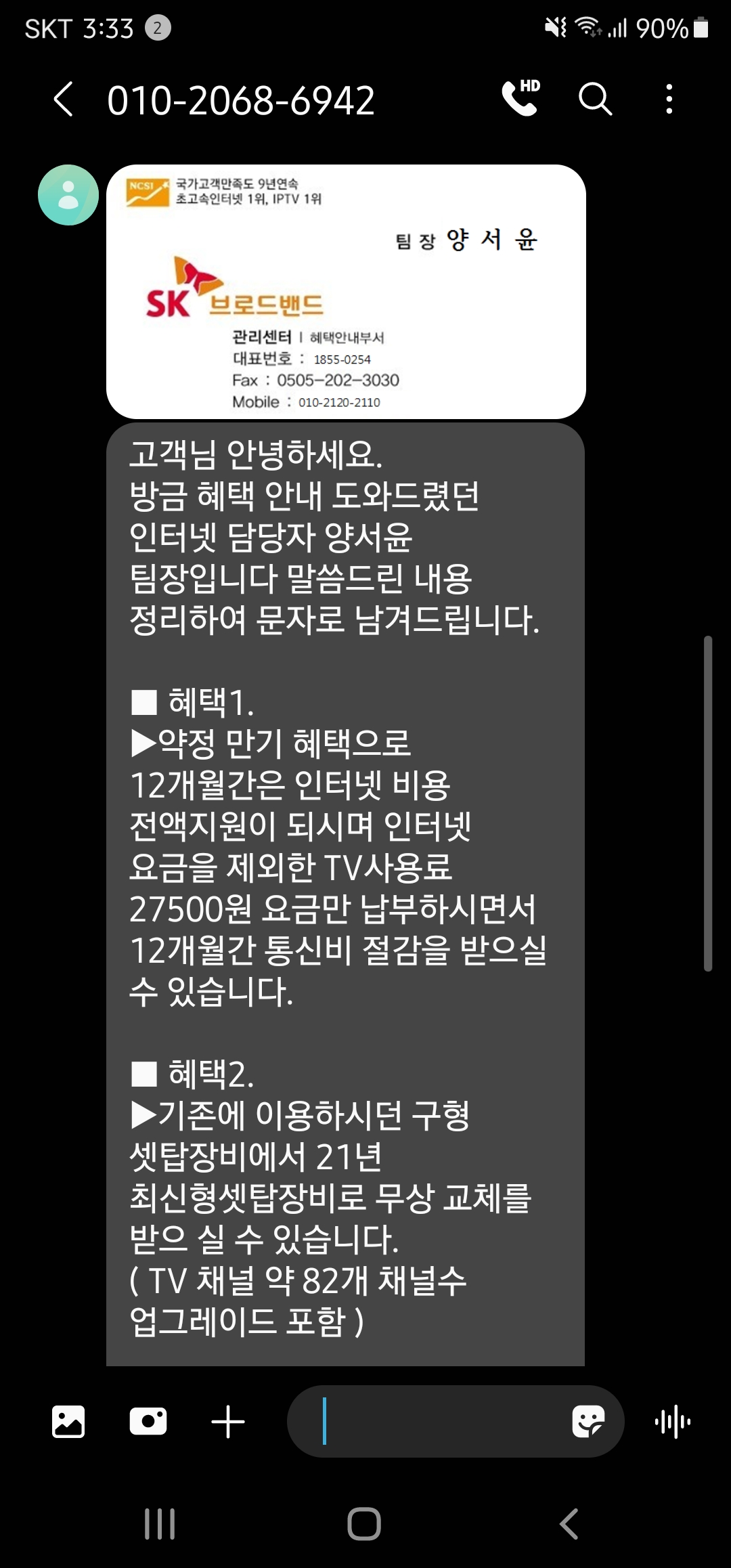Search within this conversation

click(x=595, y=100)
